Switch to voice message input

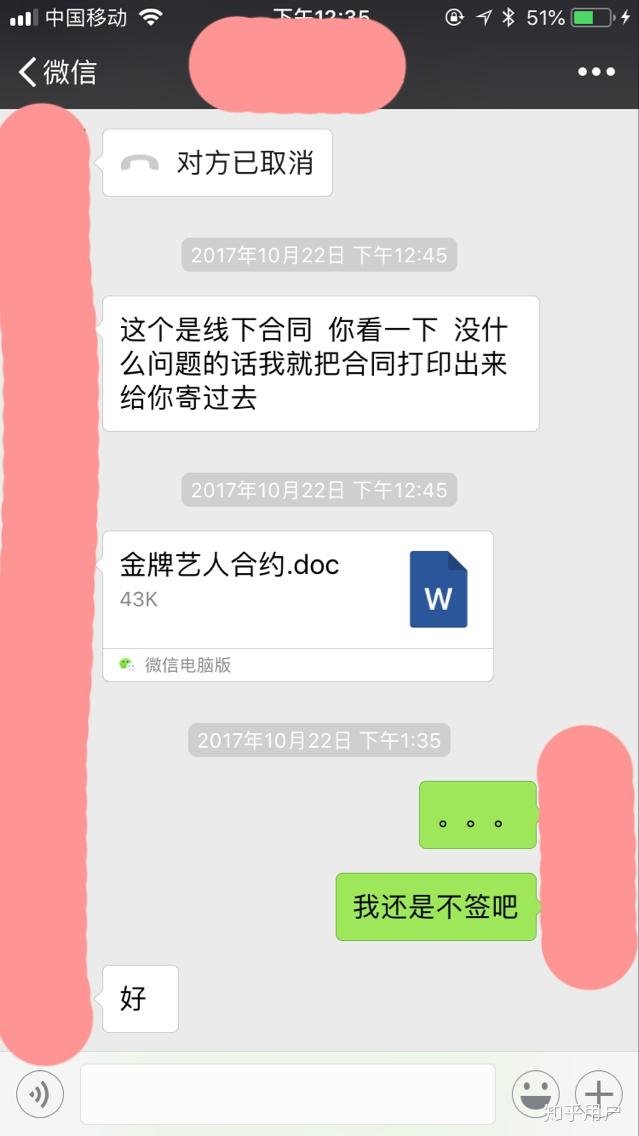[40, 1094]
